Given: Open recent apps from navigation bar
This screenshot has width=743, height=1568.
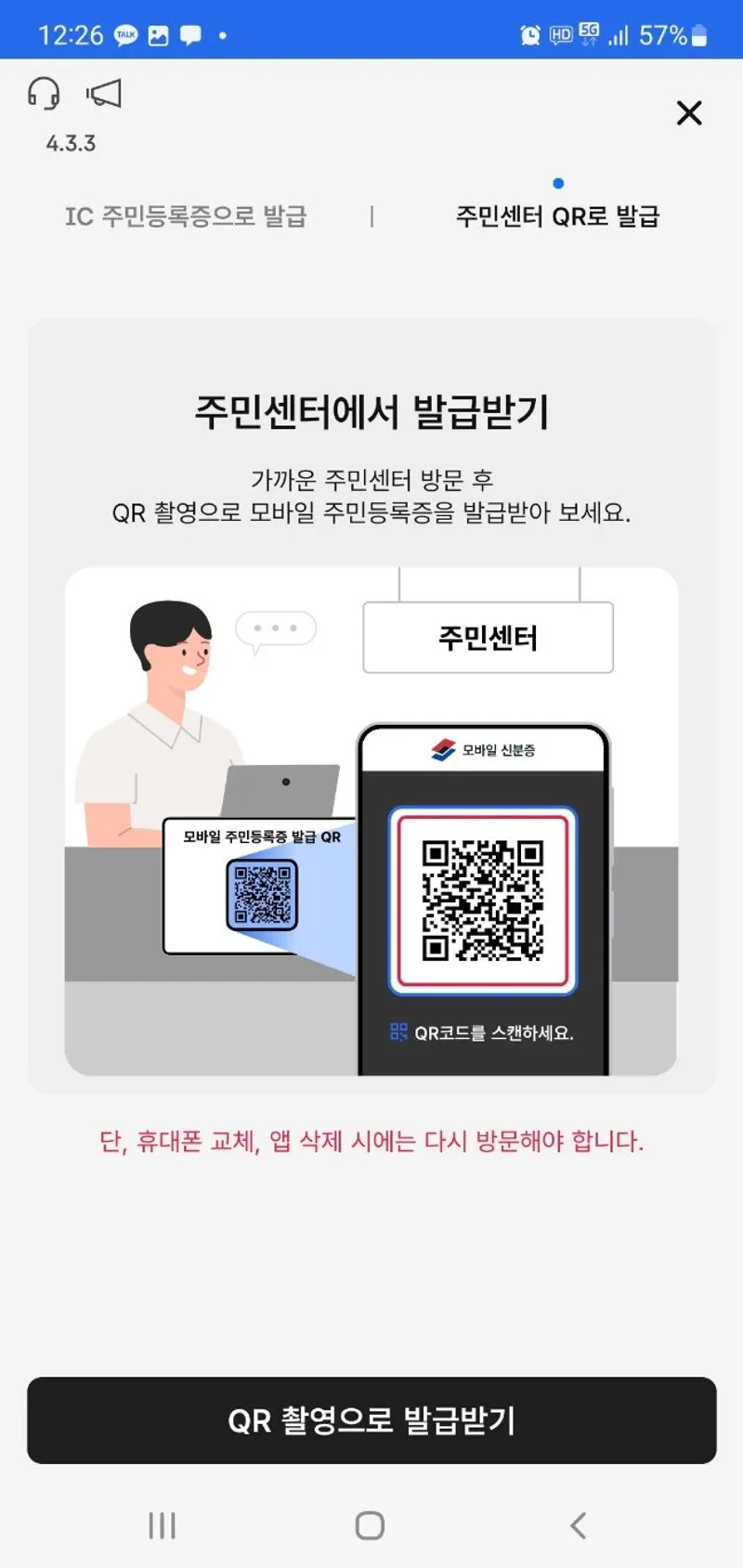Looking at the screenshot, I should coord(163,1525).
